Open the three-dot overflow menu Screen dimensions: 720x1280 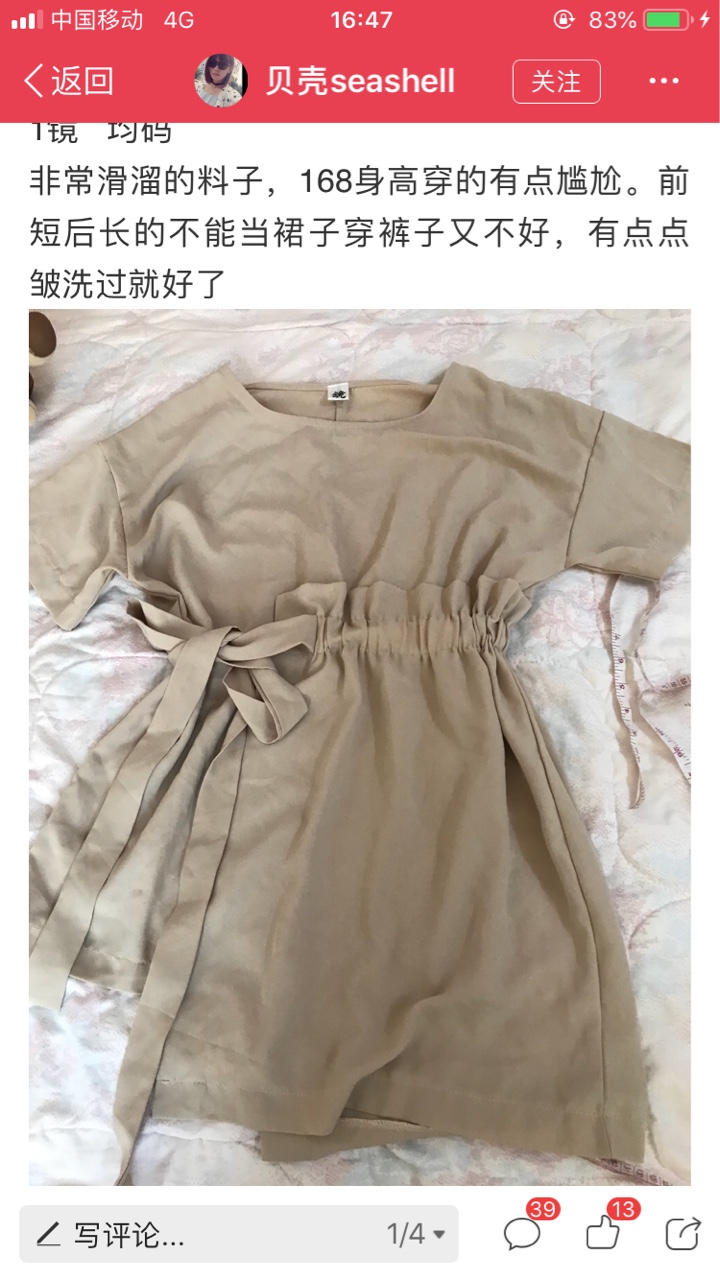pyautogui.click(x=664, y=81)
